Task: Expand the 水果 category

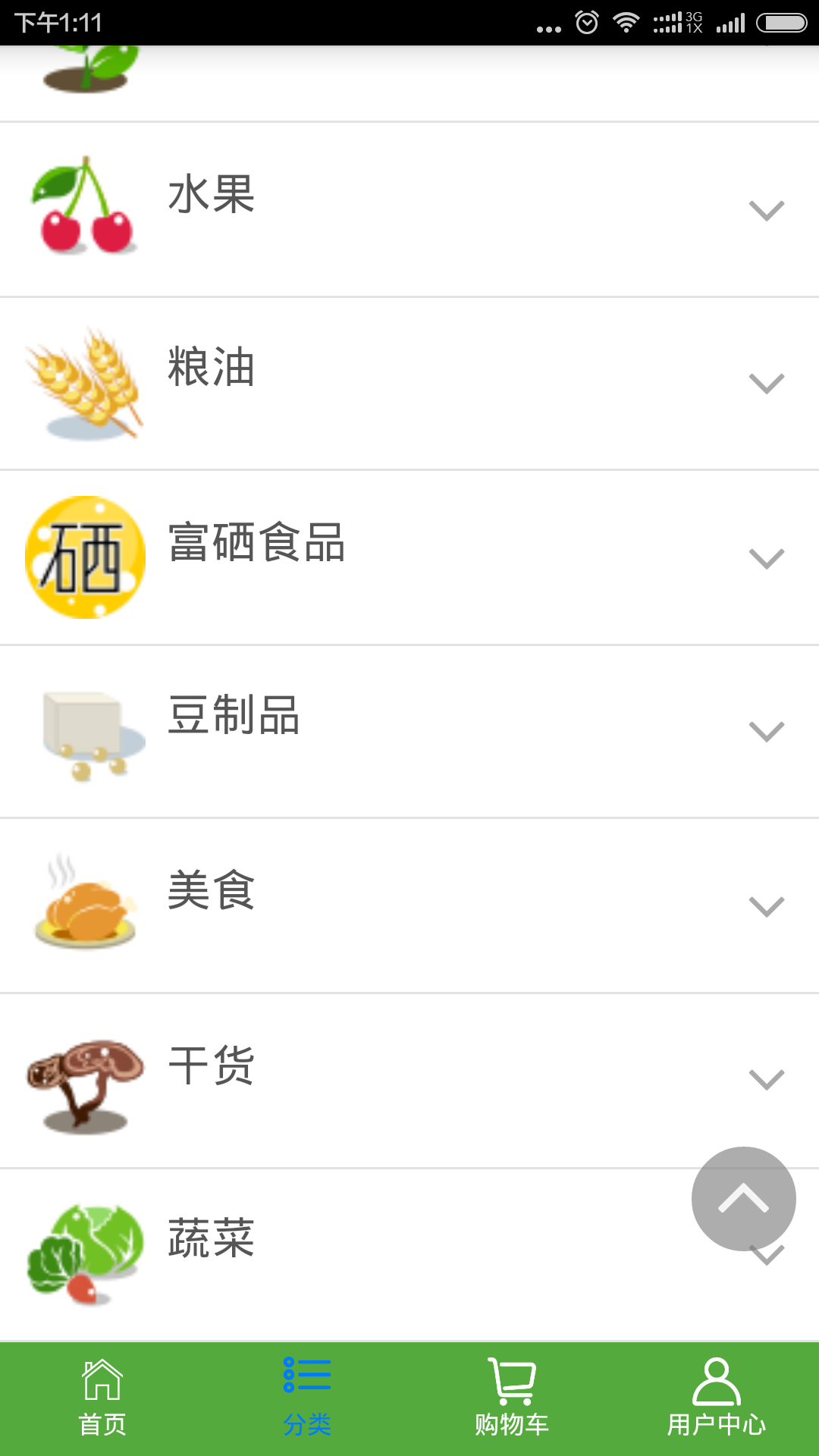Action: (x=766, y=210)
